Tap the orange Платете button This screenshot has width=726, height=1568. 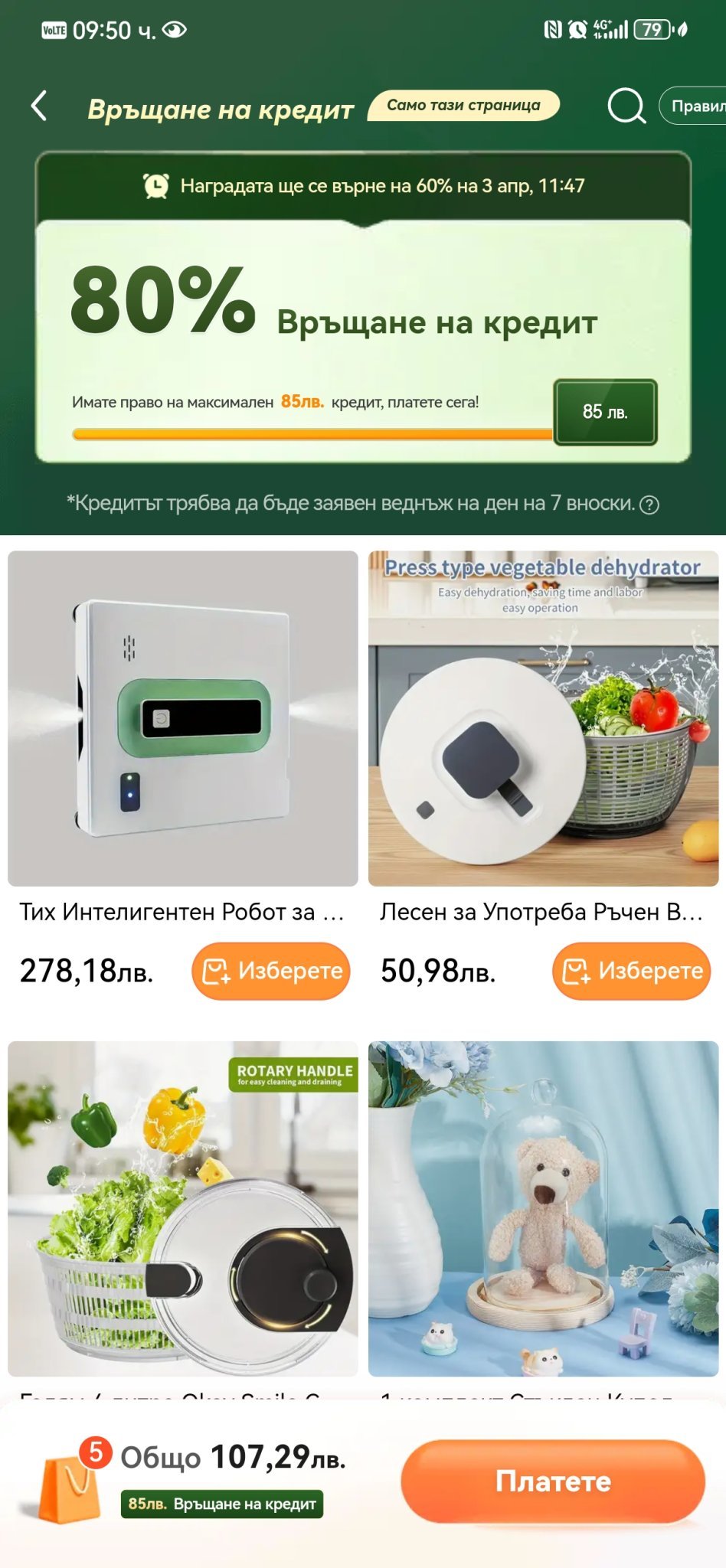[x=553, y=1481]
